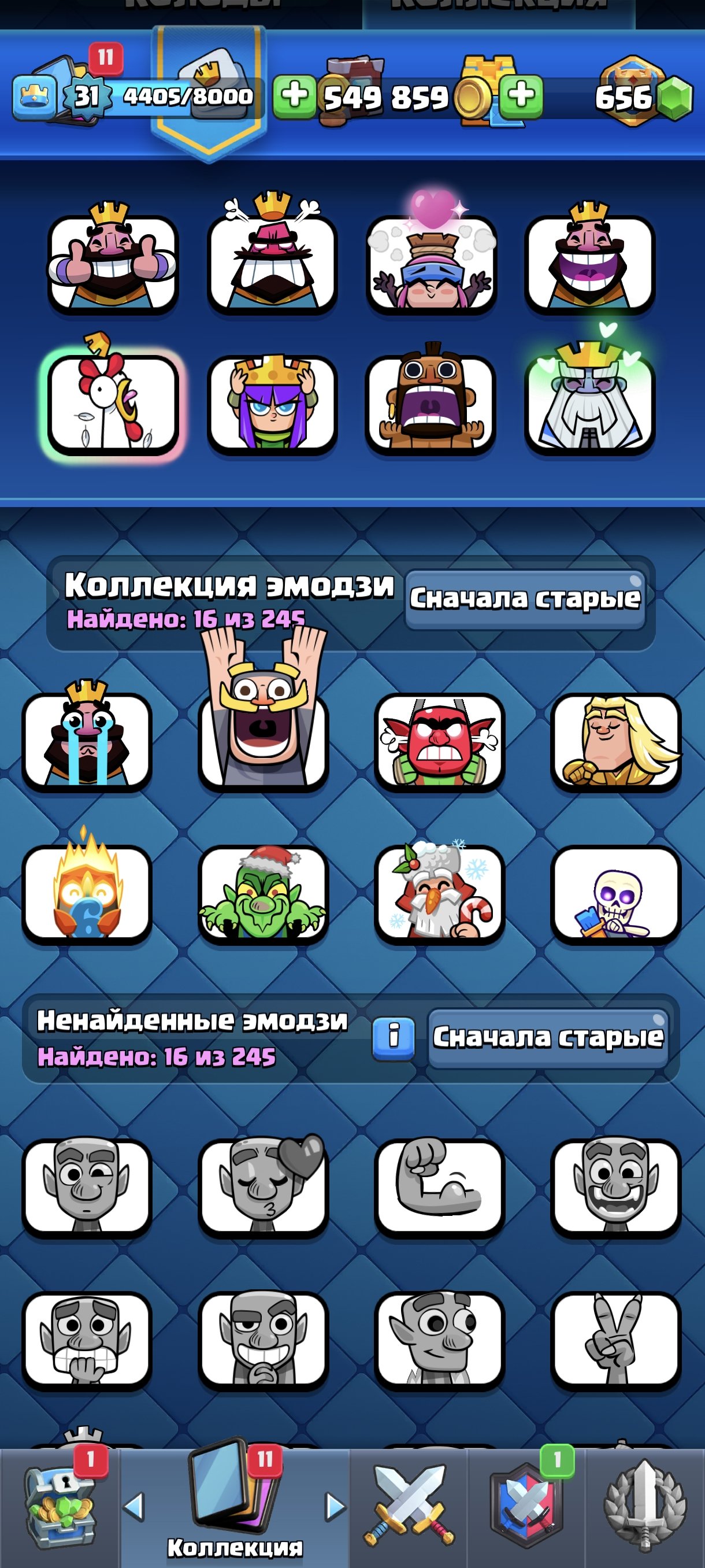This screenshot has height=1568, width=705.
Task: Select the chicken emote in the deck
Action: point(113,404)
